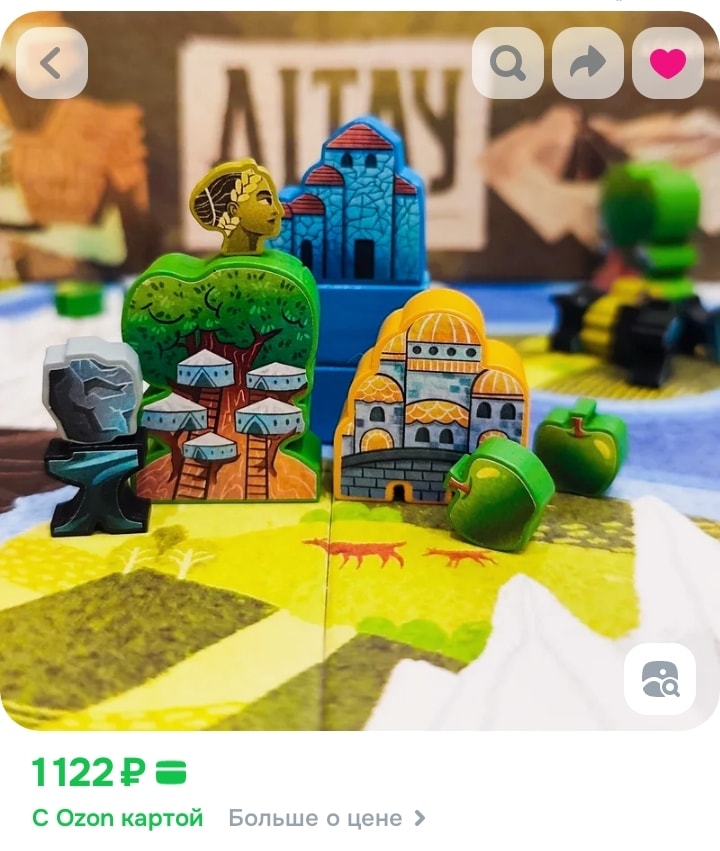Open the search magnifier icon
This screenshot has width=720, height=851.
(x=508, y=64)
